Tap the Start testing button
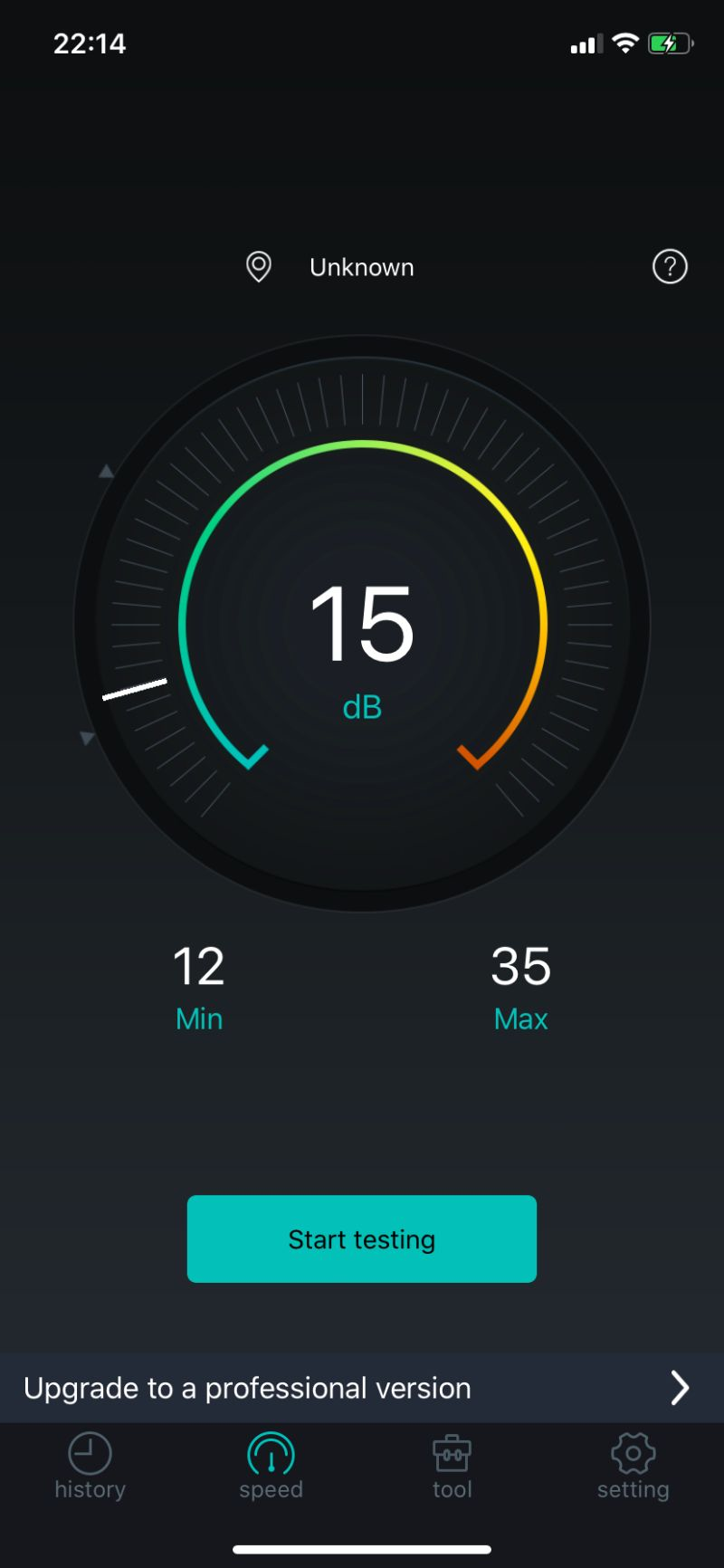 pos(361,1238)
